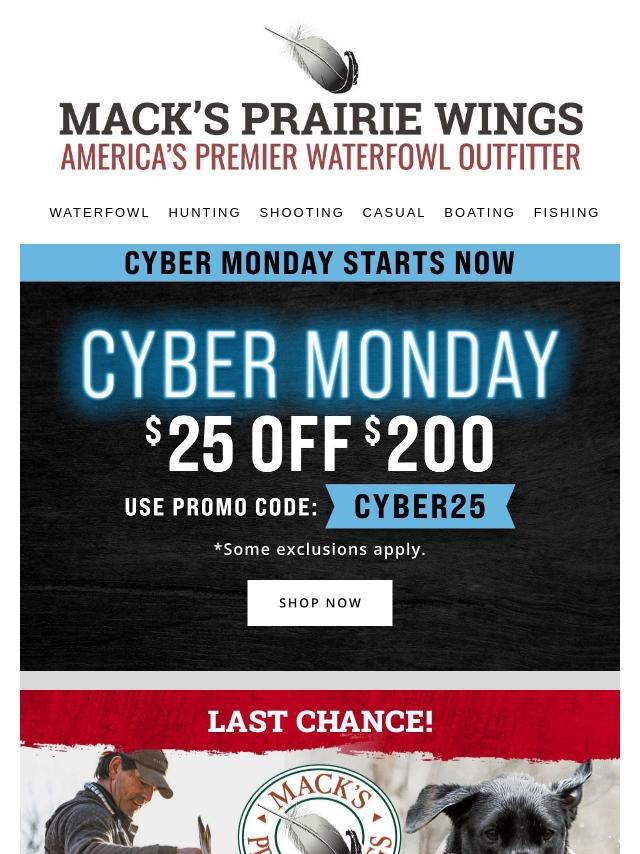
Task: Open the Waterfowl category link
Action: coord(100,213)
